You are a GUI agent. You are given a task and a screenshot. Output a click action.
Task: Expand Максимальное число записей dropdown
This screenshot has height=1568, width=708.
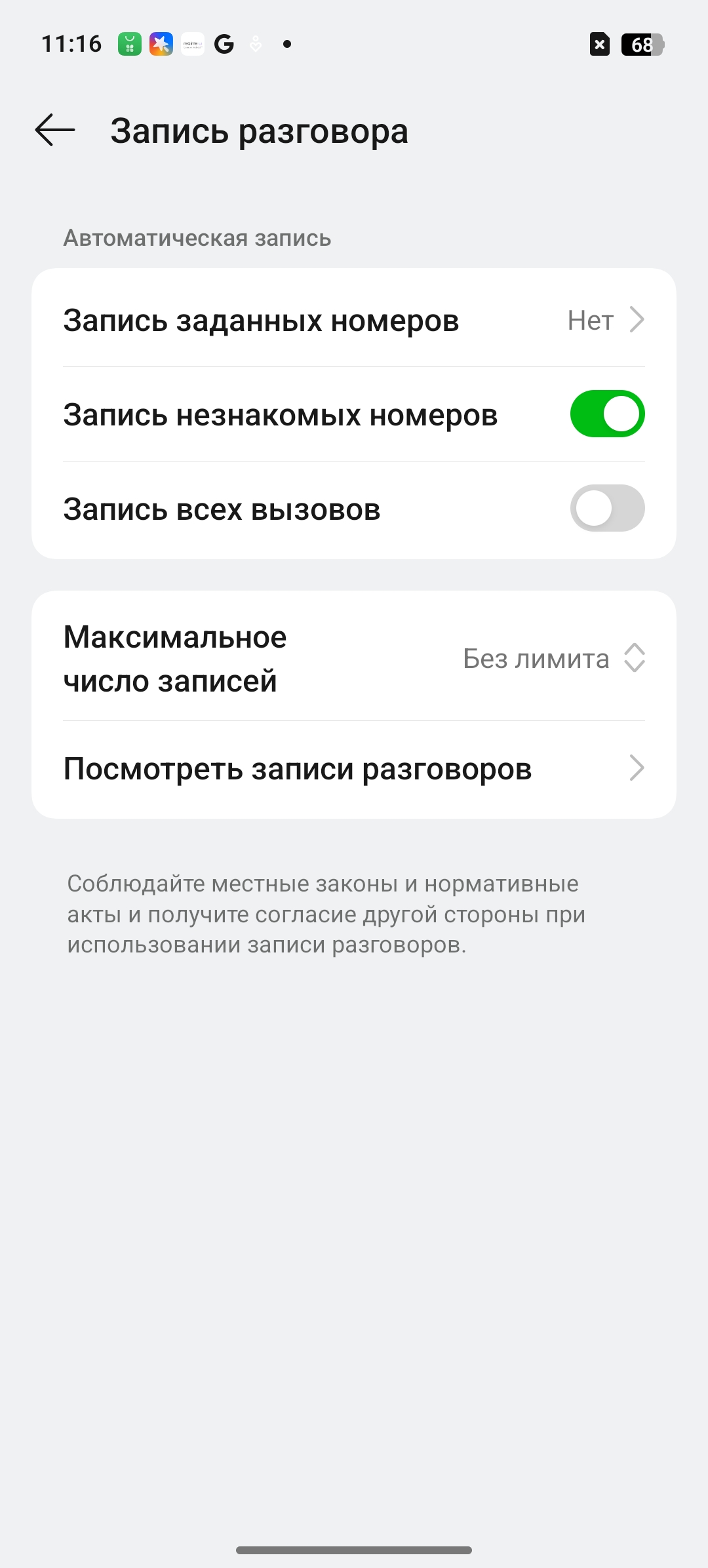pos(554,658)
